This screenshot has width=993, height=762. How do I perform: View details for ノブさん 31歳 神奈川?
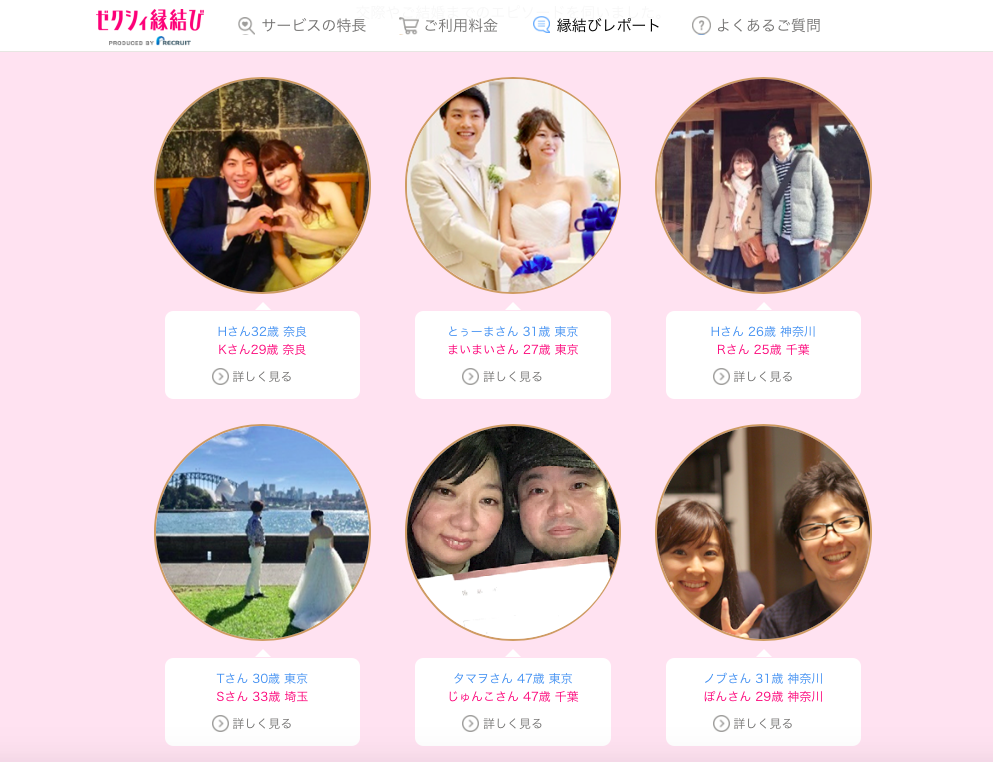point(754,724)
